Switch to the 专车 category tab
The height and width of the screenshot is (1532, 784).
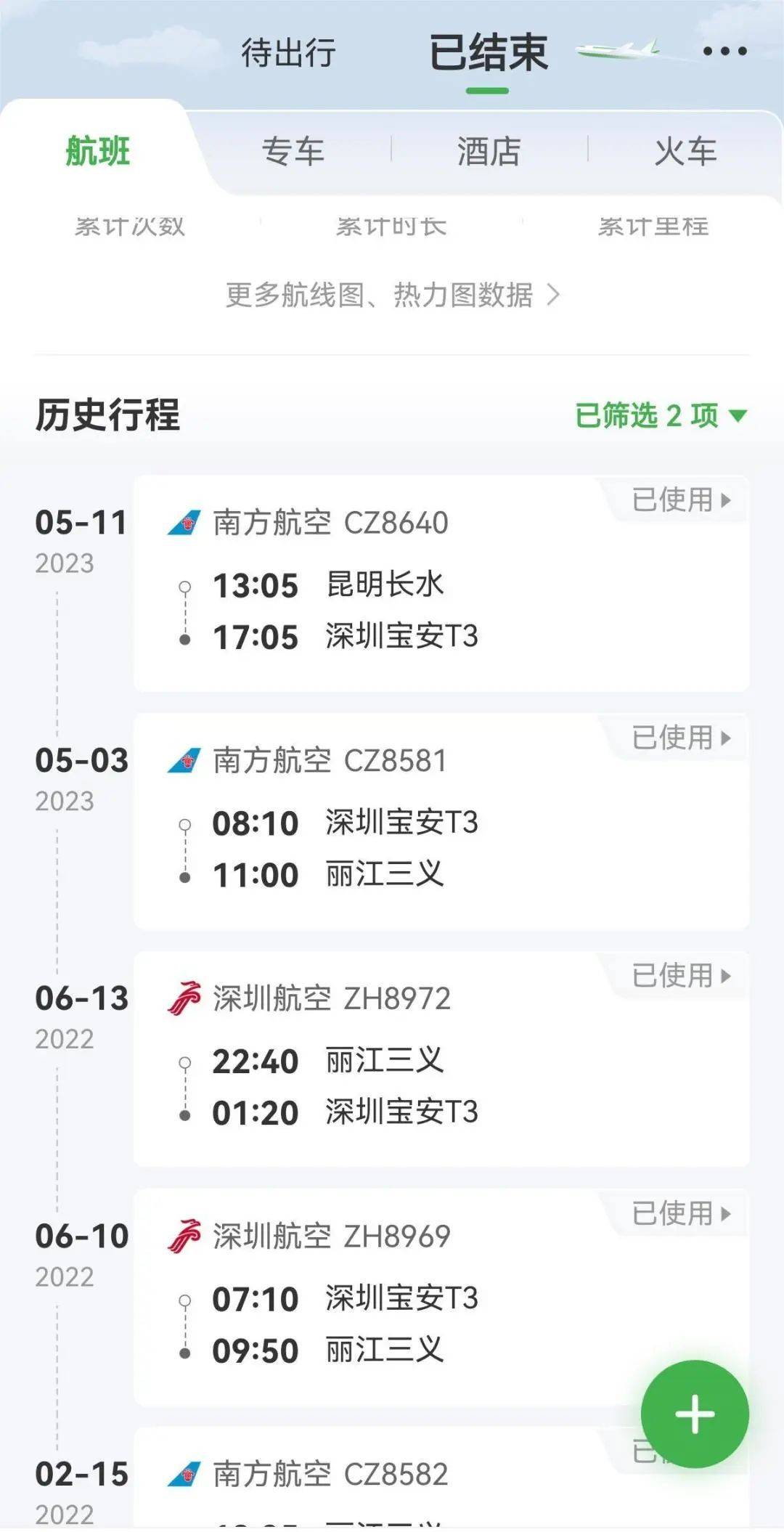293,152
